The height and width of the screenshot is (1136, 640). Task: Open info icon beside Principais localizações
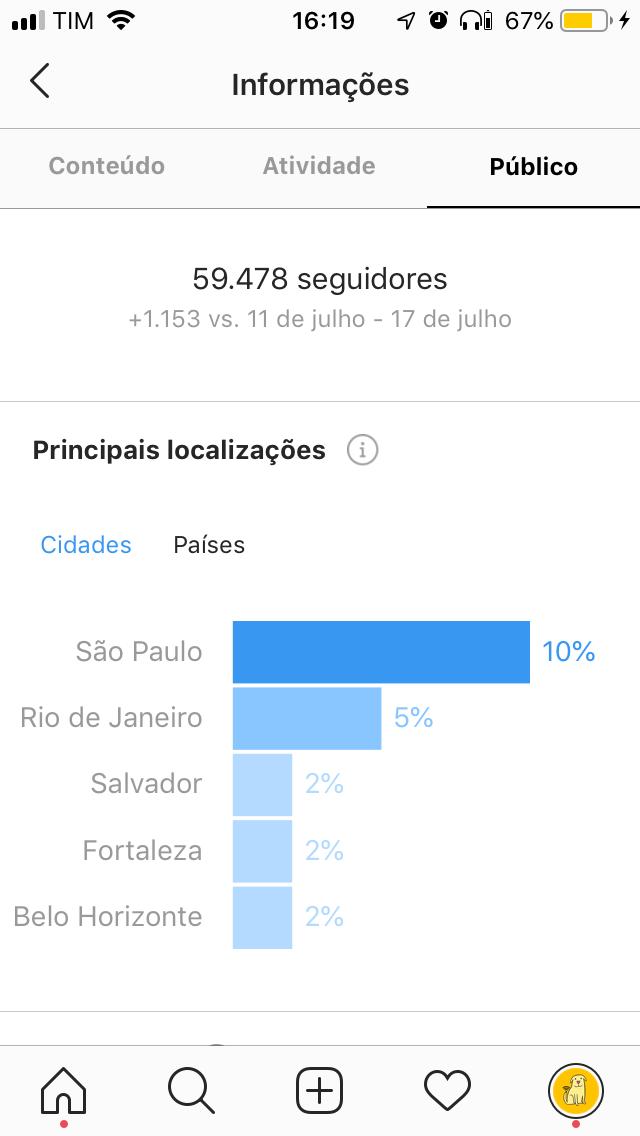coord(362,451)
